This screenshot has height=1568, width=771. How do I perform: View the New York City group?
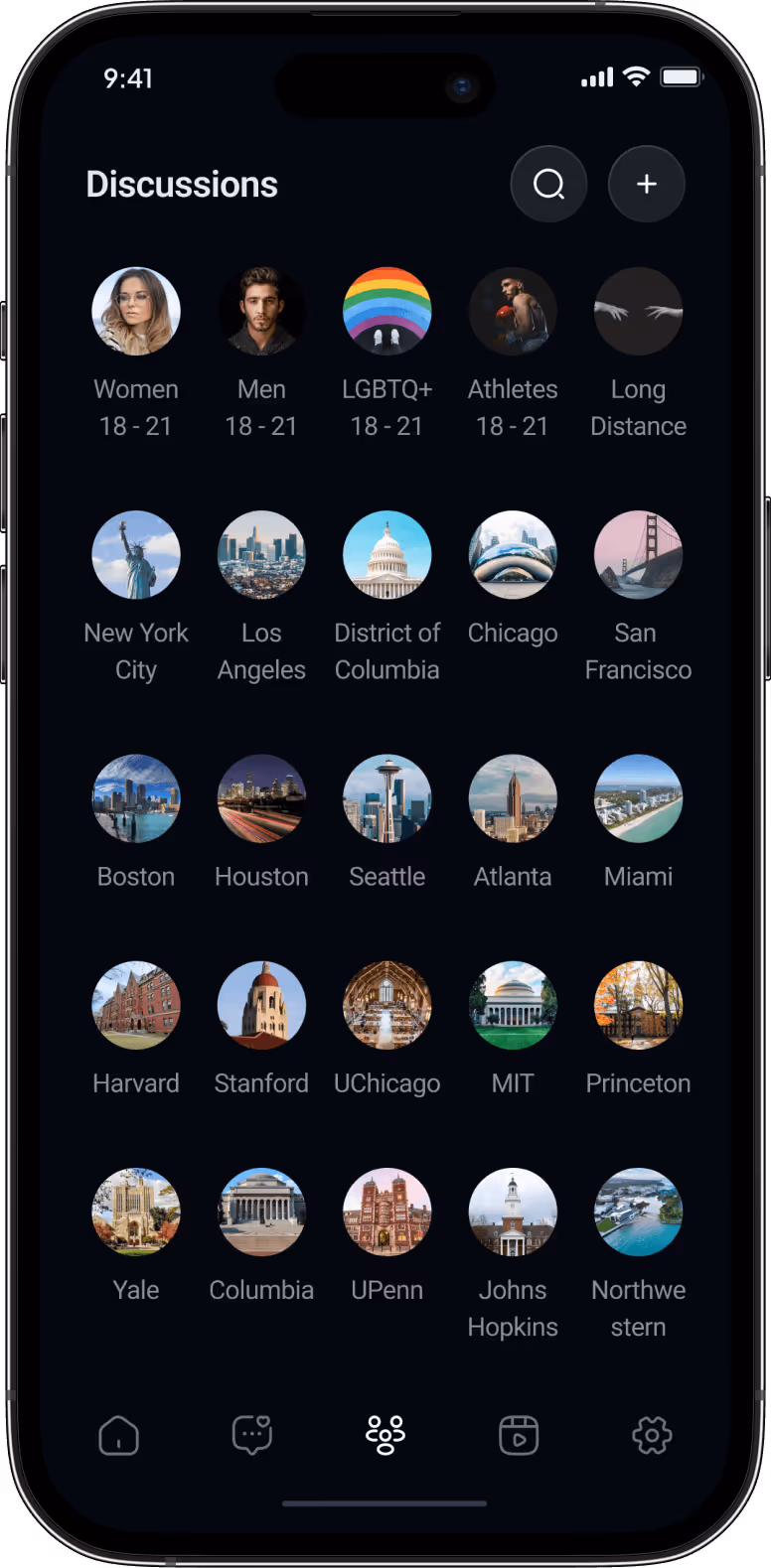pyautogui.click(x=136, y=555)
